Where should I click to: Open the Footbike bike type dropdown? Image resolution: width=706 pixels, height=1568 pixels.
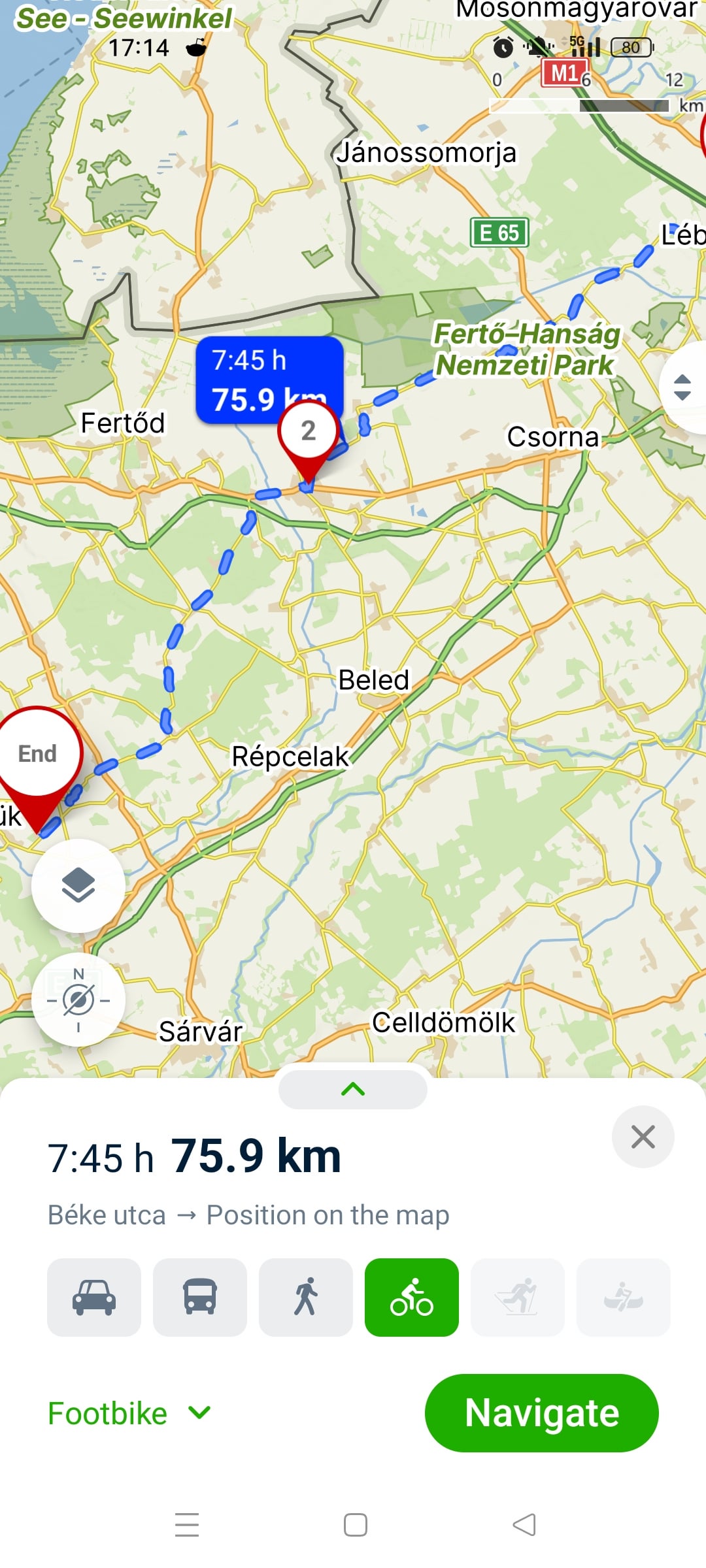point(129,1413)
